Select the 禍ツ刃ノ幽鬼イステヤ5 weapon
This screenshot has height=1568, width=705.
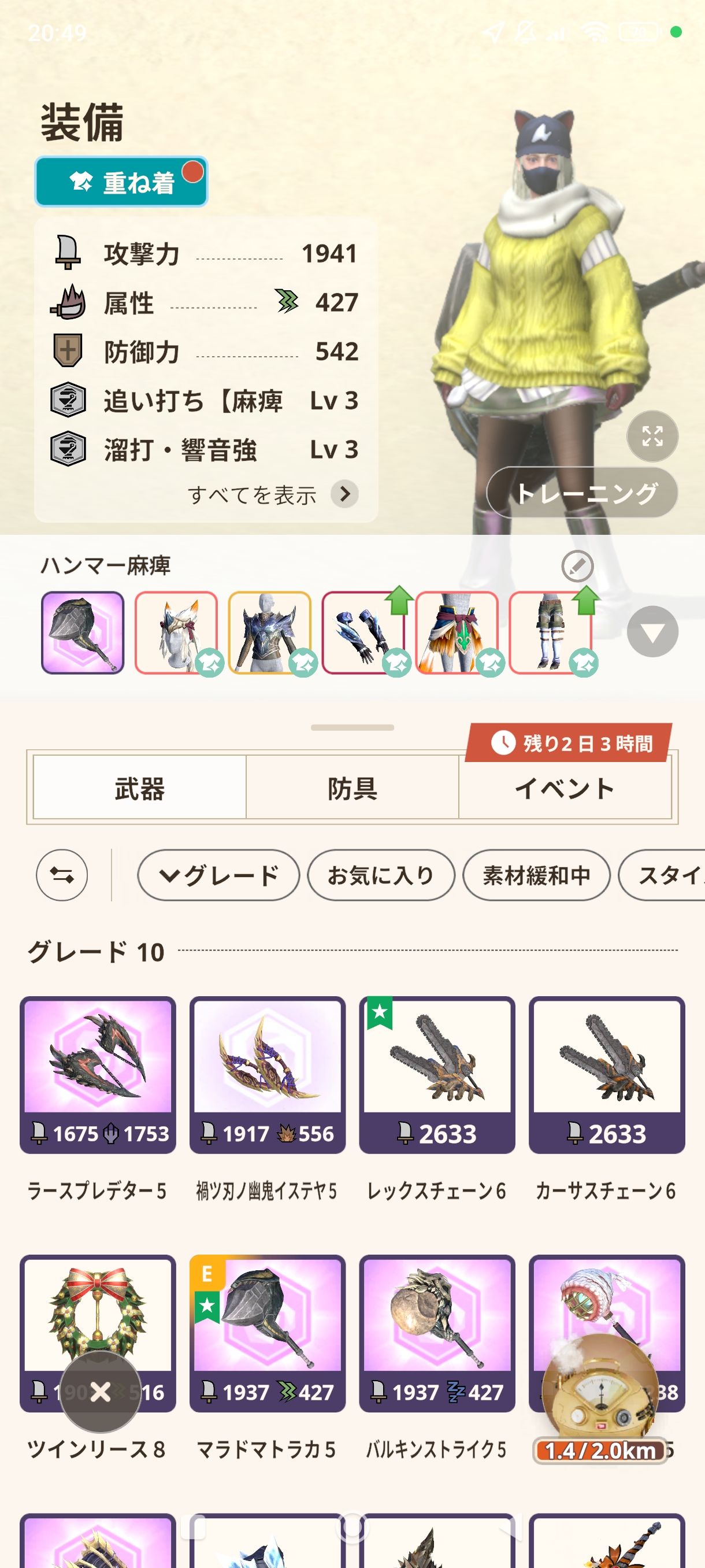click(268, 1074)
